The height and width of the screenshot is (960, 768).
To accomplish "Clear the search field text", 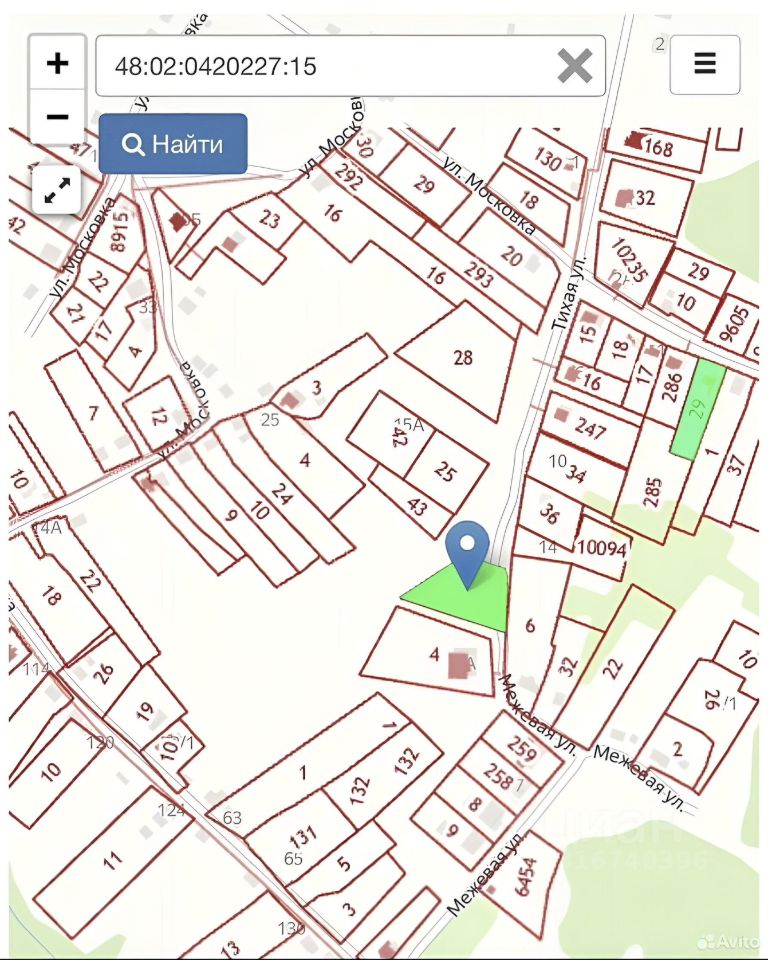I will click(574, 66).
